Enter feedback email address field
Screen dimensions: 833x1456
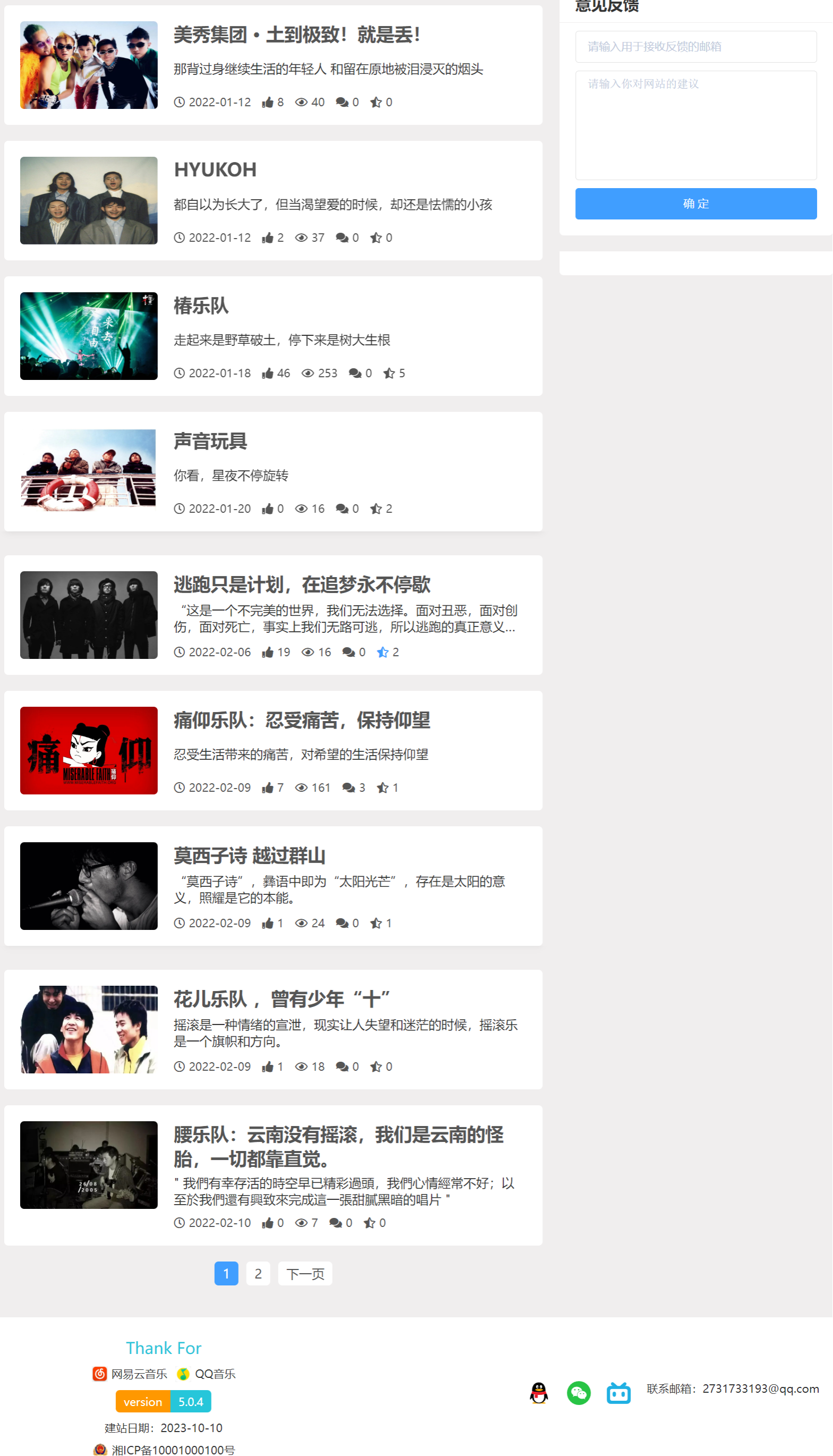(x=696, y=47)
